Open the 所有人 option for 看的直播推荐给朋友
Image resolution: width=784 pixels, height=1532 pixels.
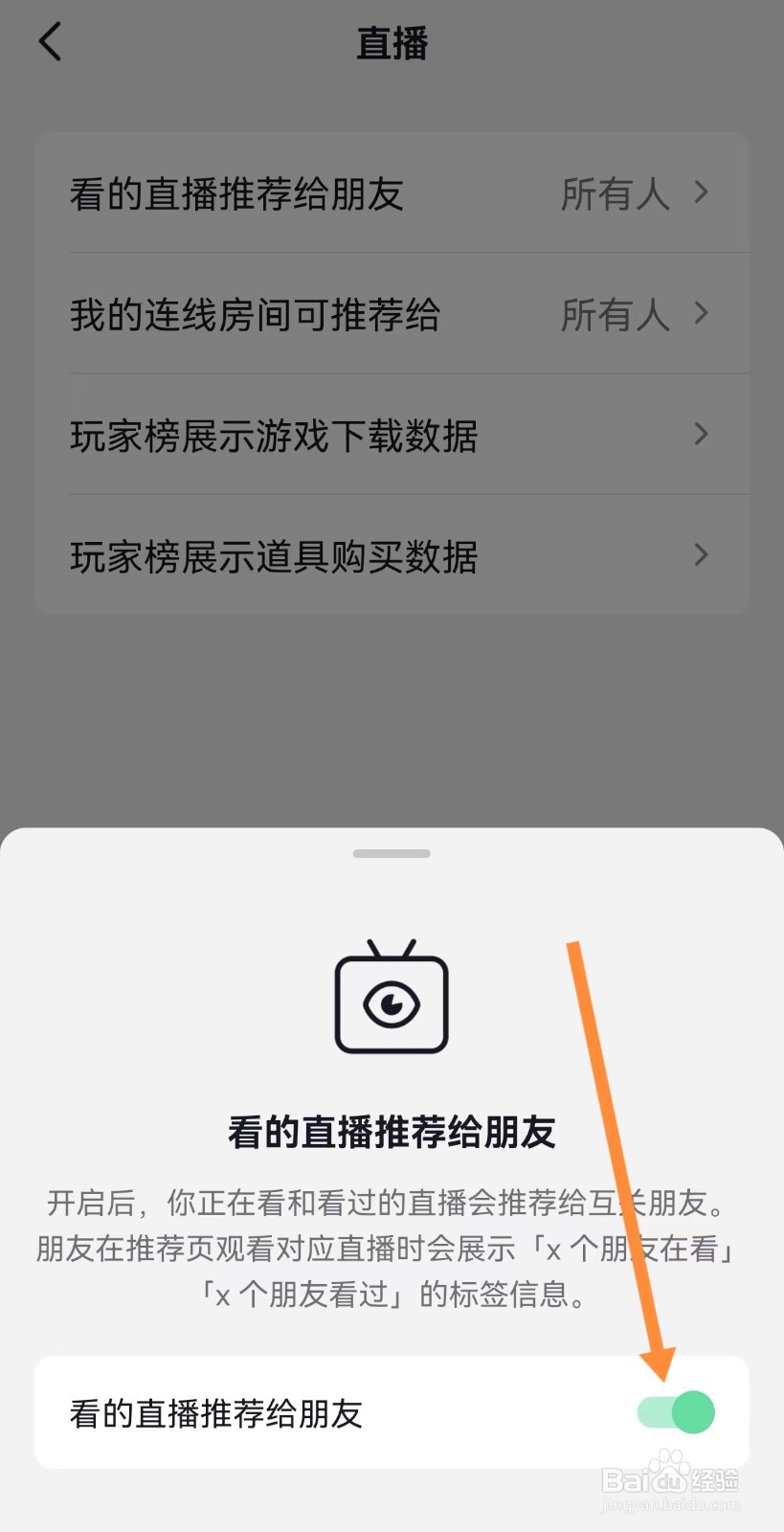tap(616, 193)
